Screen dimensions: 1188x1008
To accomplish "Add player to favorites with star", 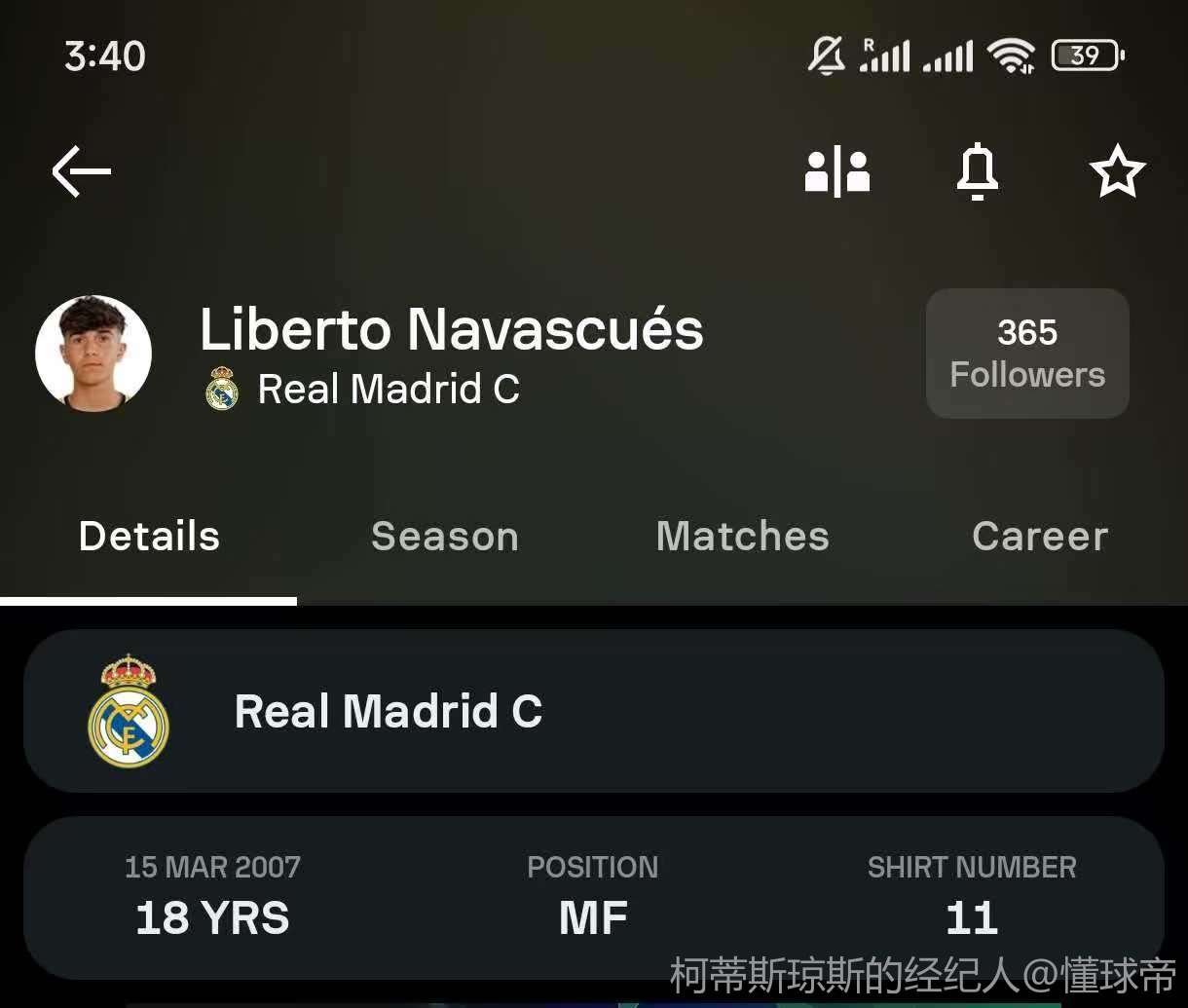I will click(x=1117, y=172).
